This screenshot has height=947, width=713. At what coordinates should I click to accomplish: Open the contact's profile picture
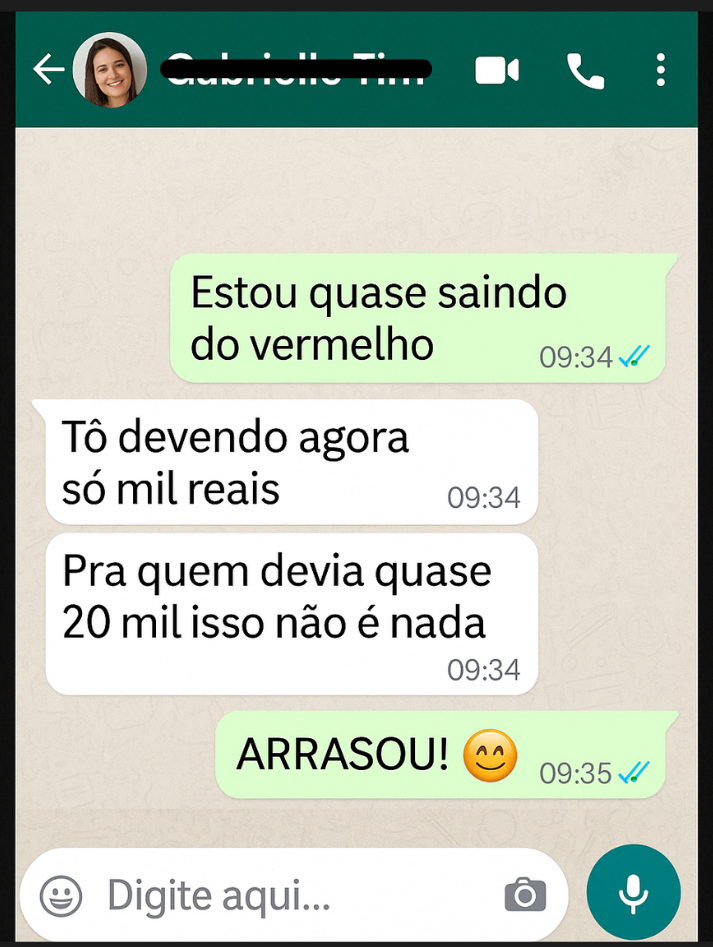click(x=109, y=70)
